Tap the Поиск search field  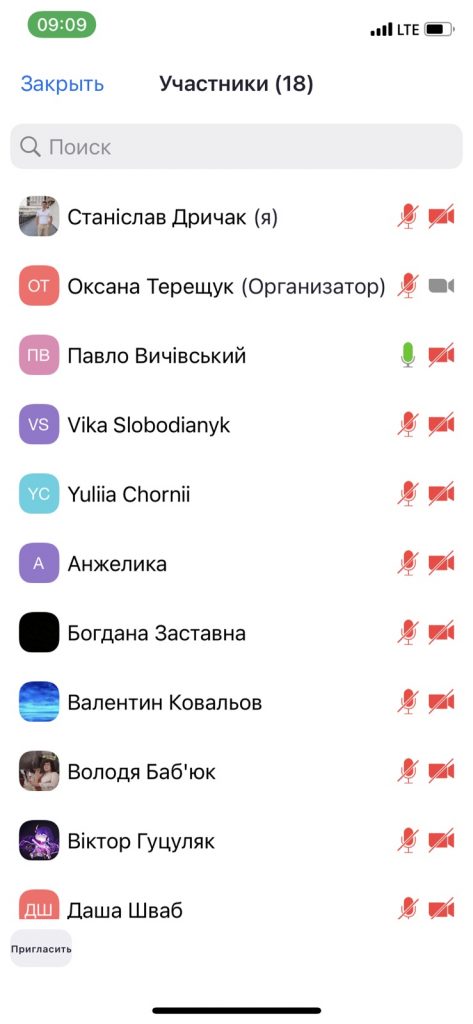coord(236,147)
